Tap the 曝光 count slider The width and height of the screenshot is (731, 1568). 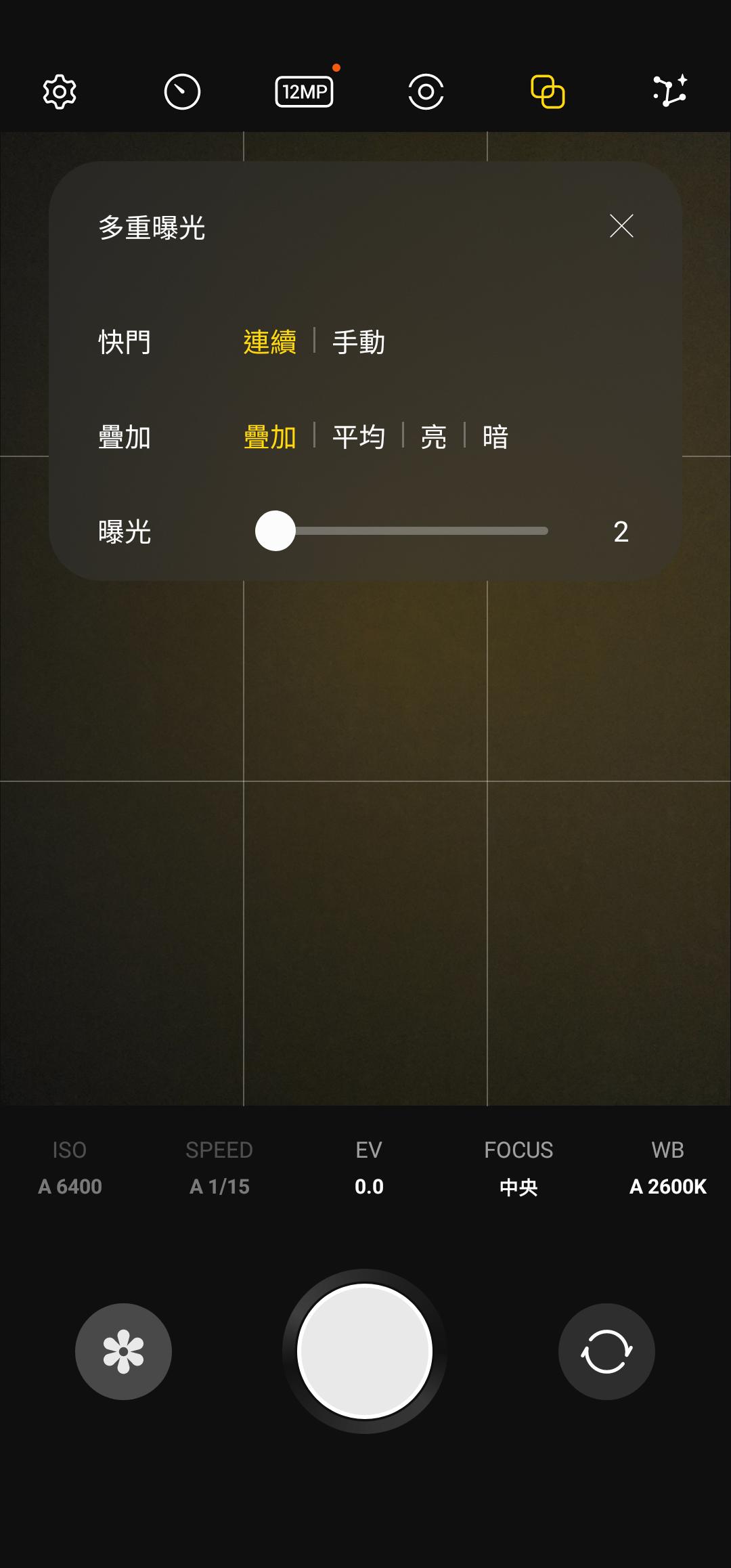point(401,531)
